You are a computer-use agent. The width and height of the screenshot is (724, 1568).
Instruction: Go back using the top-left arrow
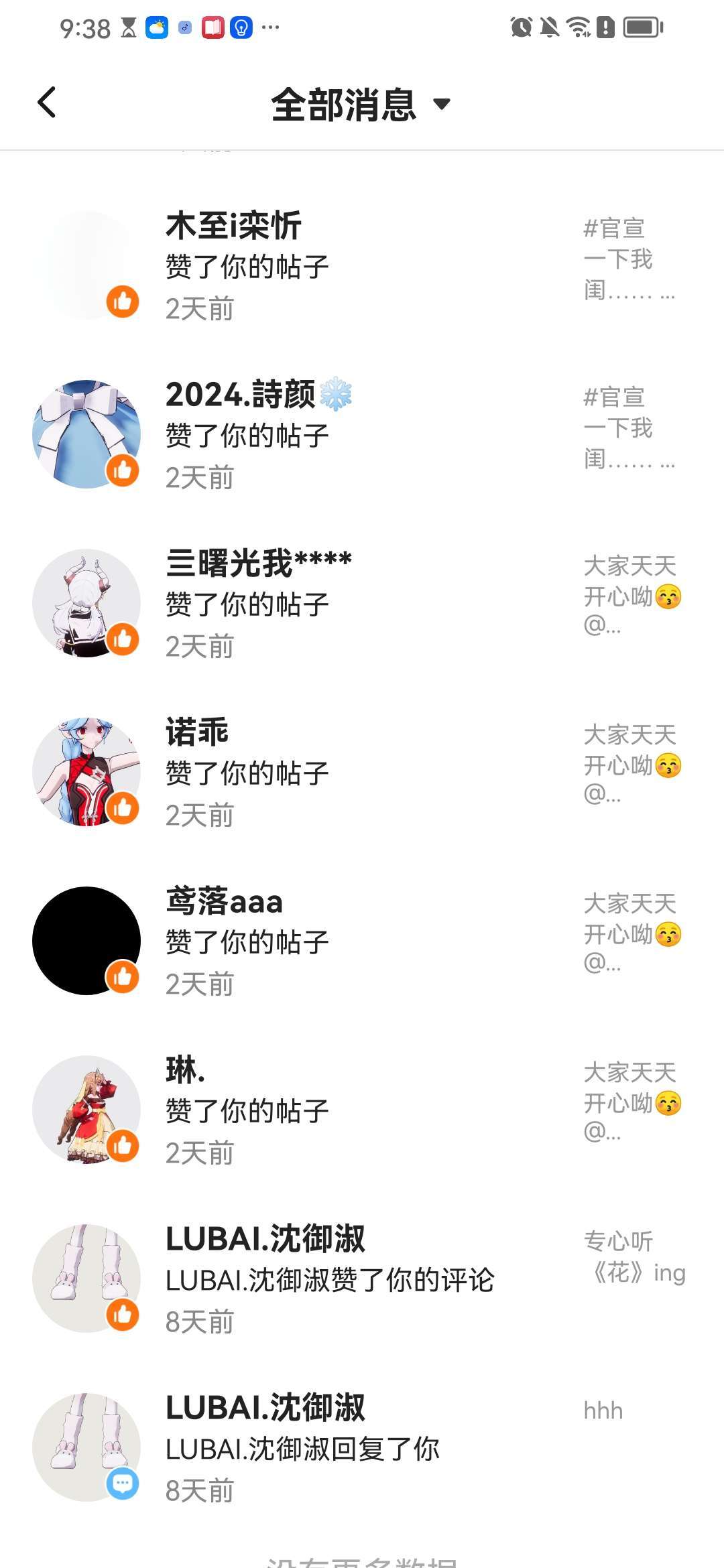click(x=46, y=103)
